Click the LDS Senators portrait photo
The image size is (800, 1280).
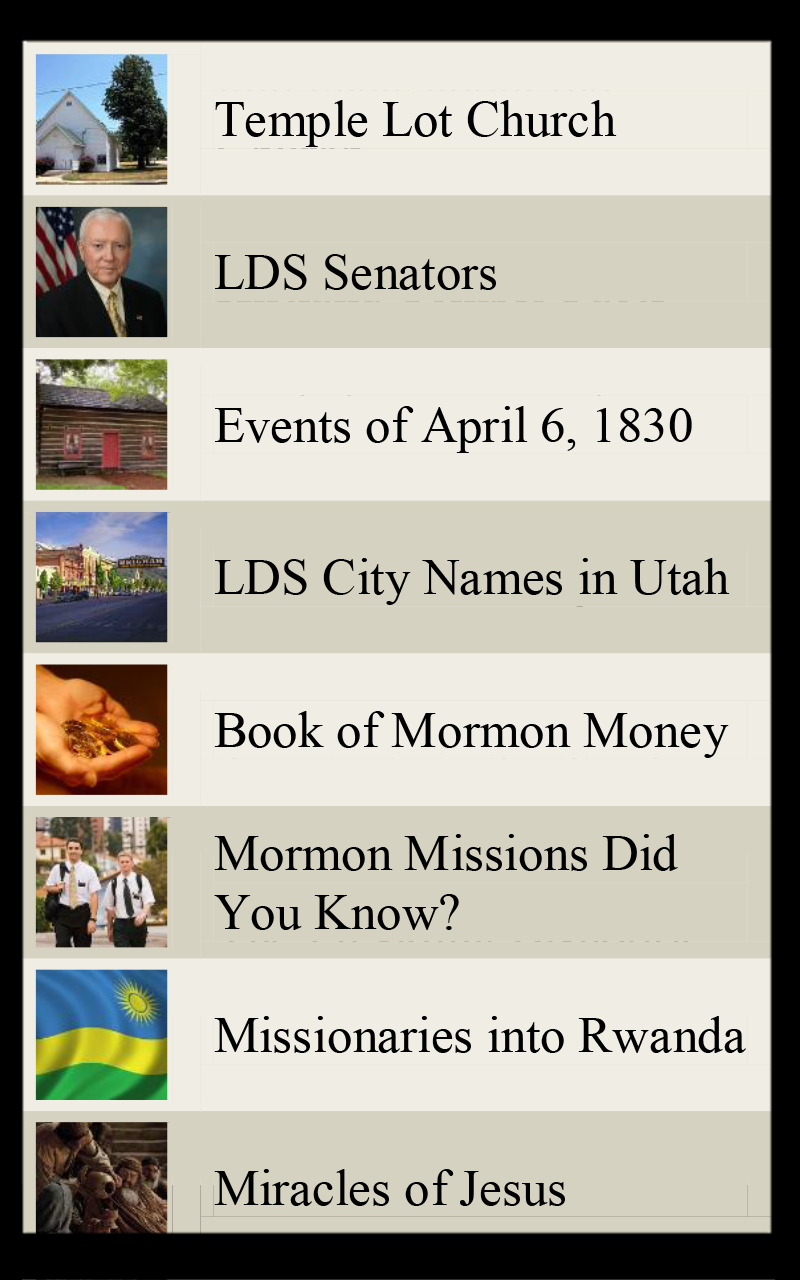pos(101,270)
